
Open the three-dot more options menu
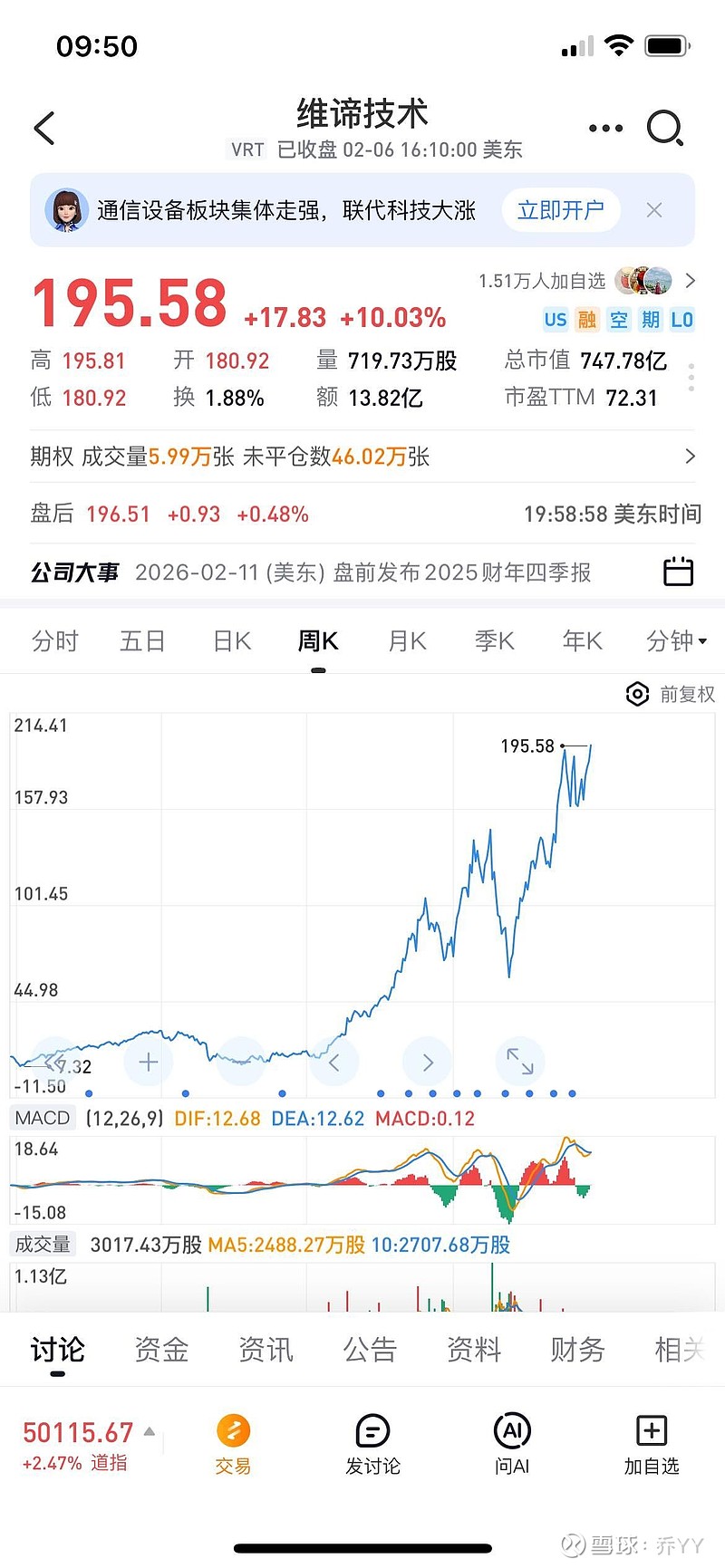[605, 129]
